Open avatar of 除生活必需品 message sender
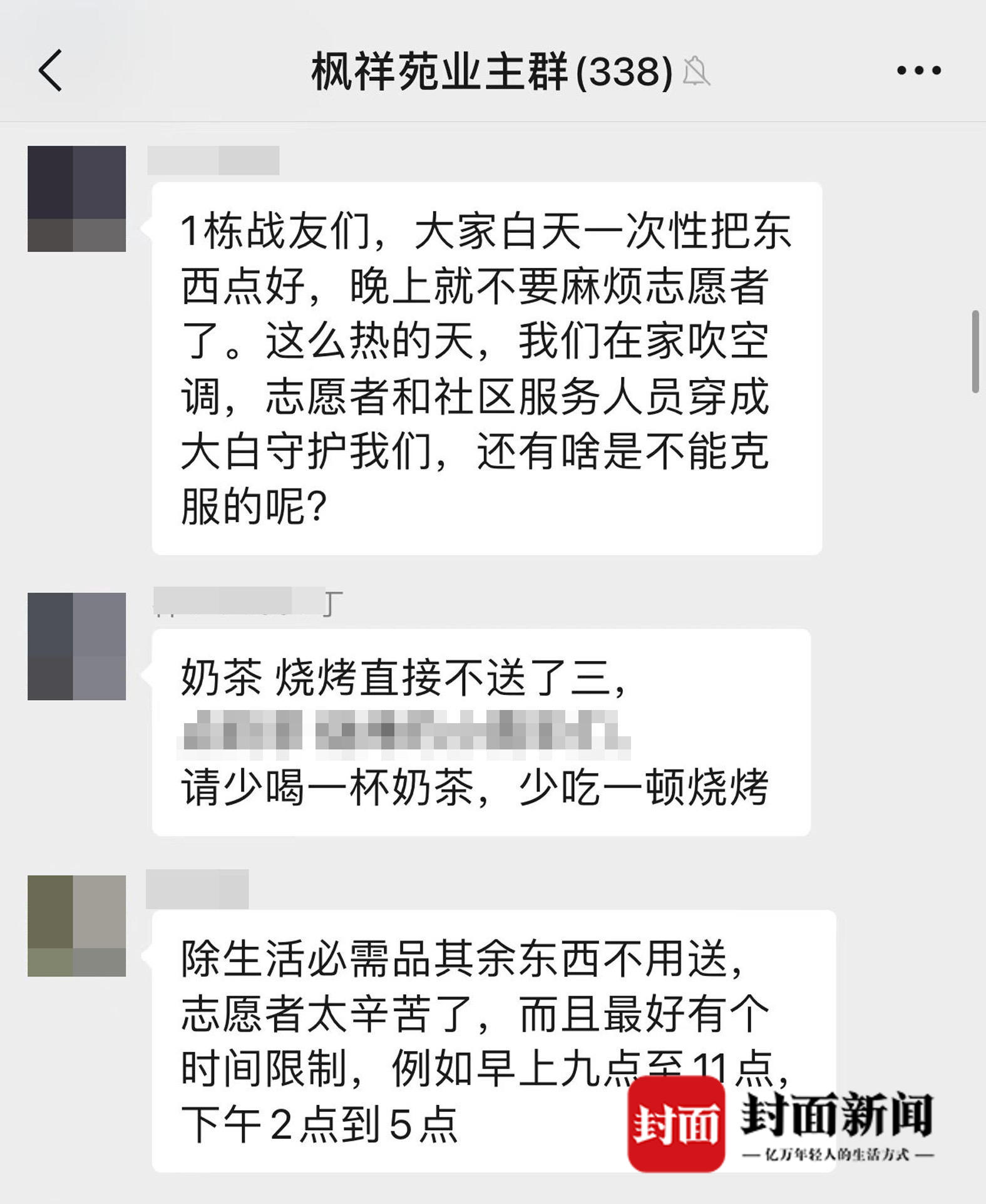 point(76,925)
